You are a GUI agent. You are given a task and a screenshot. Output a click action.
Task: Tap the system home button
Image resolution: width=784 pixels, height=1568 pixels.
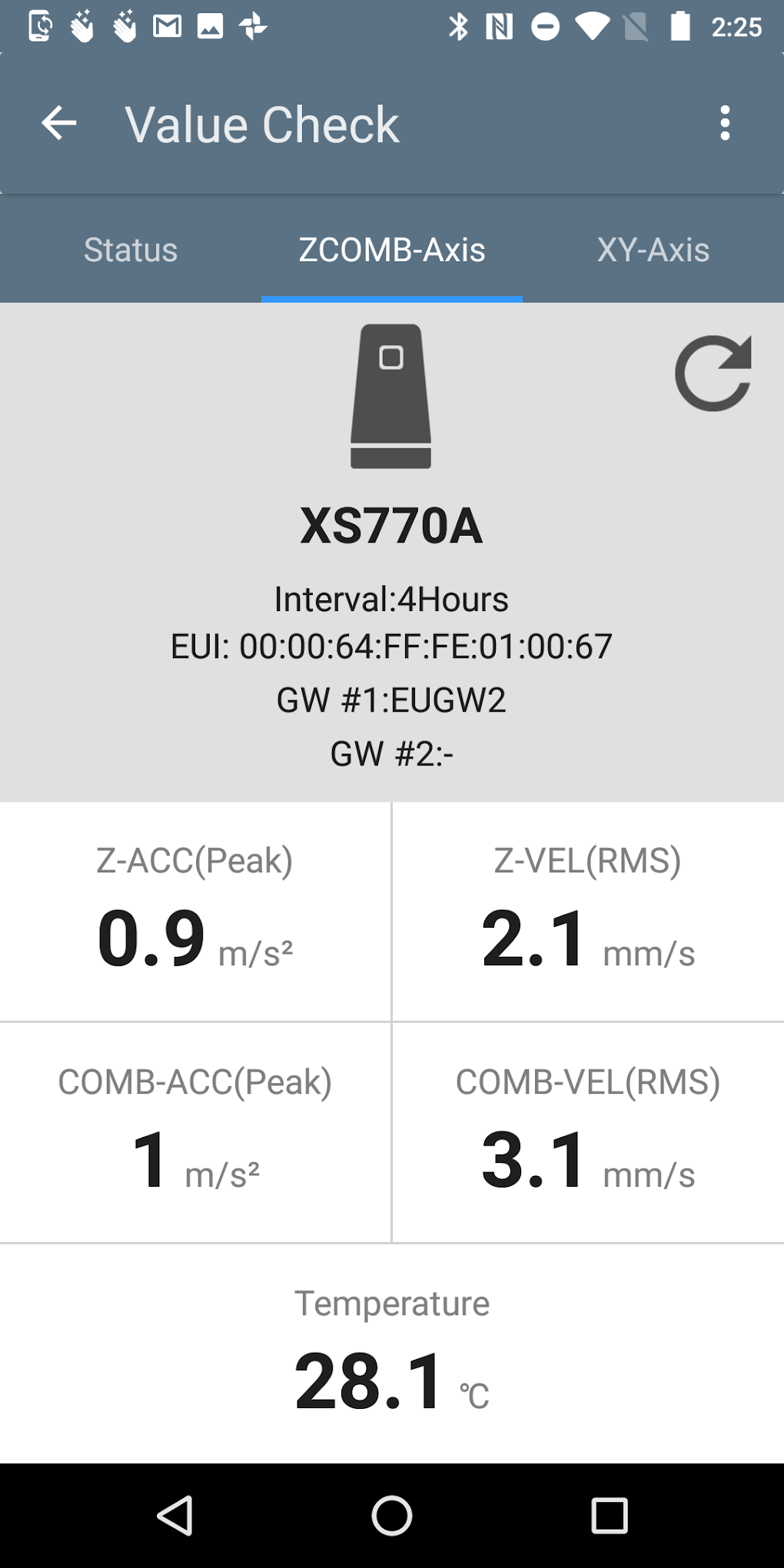[392, 1516]
